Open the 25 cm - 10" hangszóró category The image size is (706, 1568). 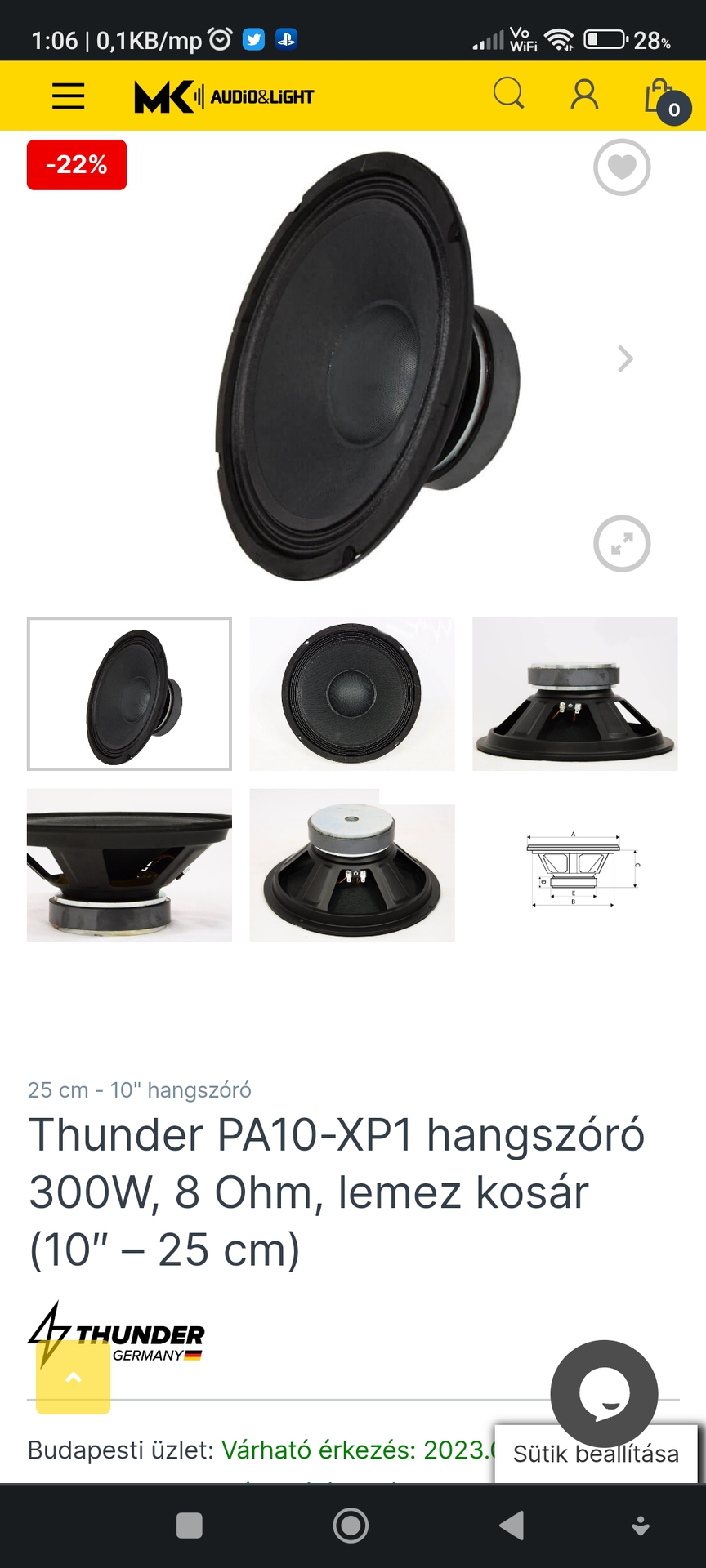(x=140, y=1089)
